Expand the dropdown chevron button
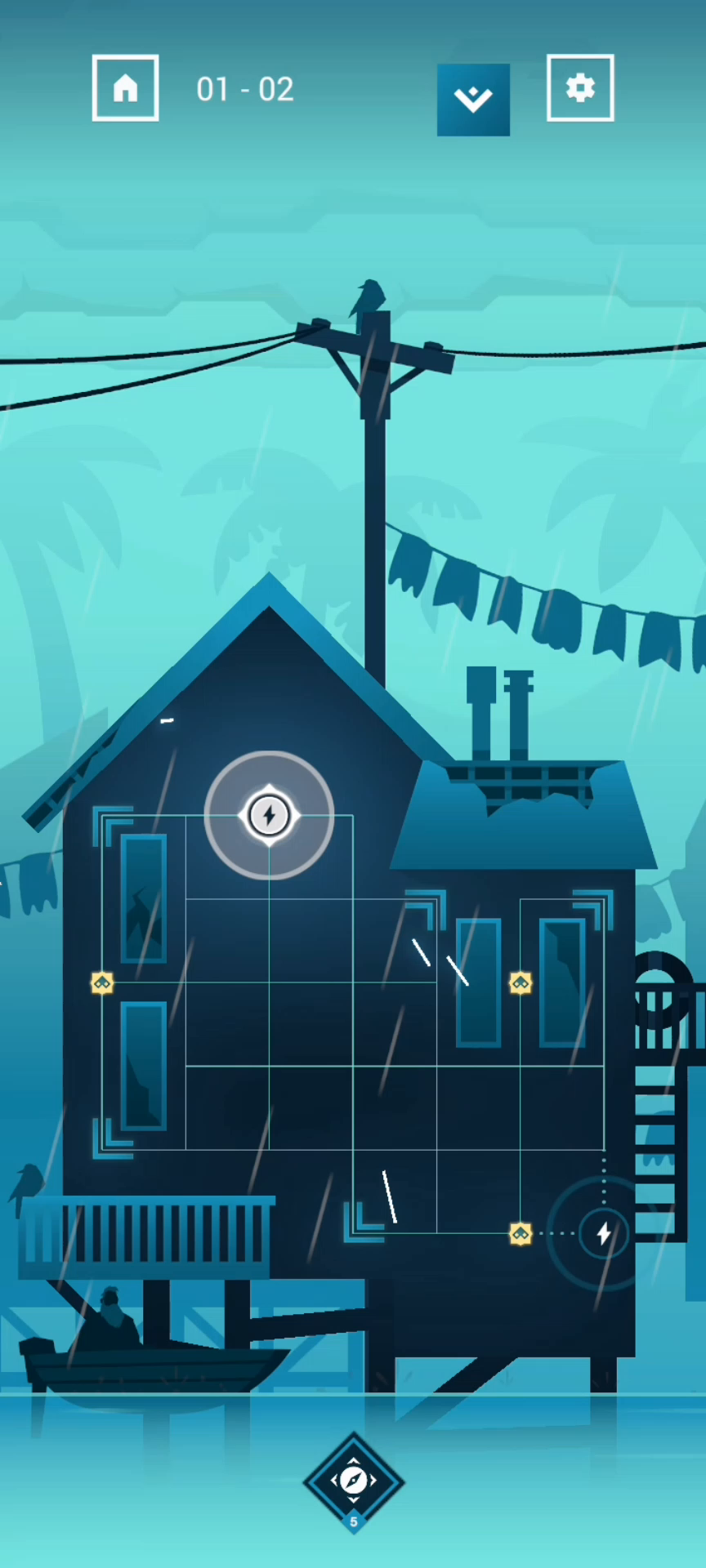Image resolution: width=706 pixels, height=1568 pixels. 473,100
